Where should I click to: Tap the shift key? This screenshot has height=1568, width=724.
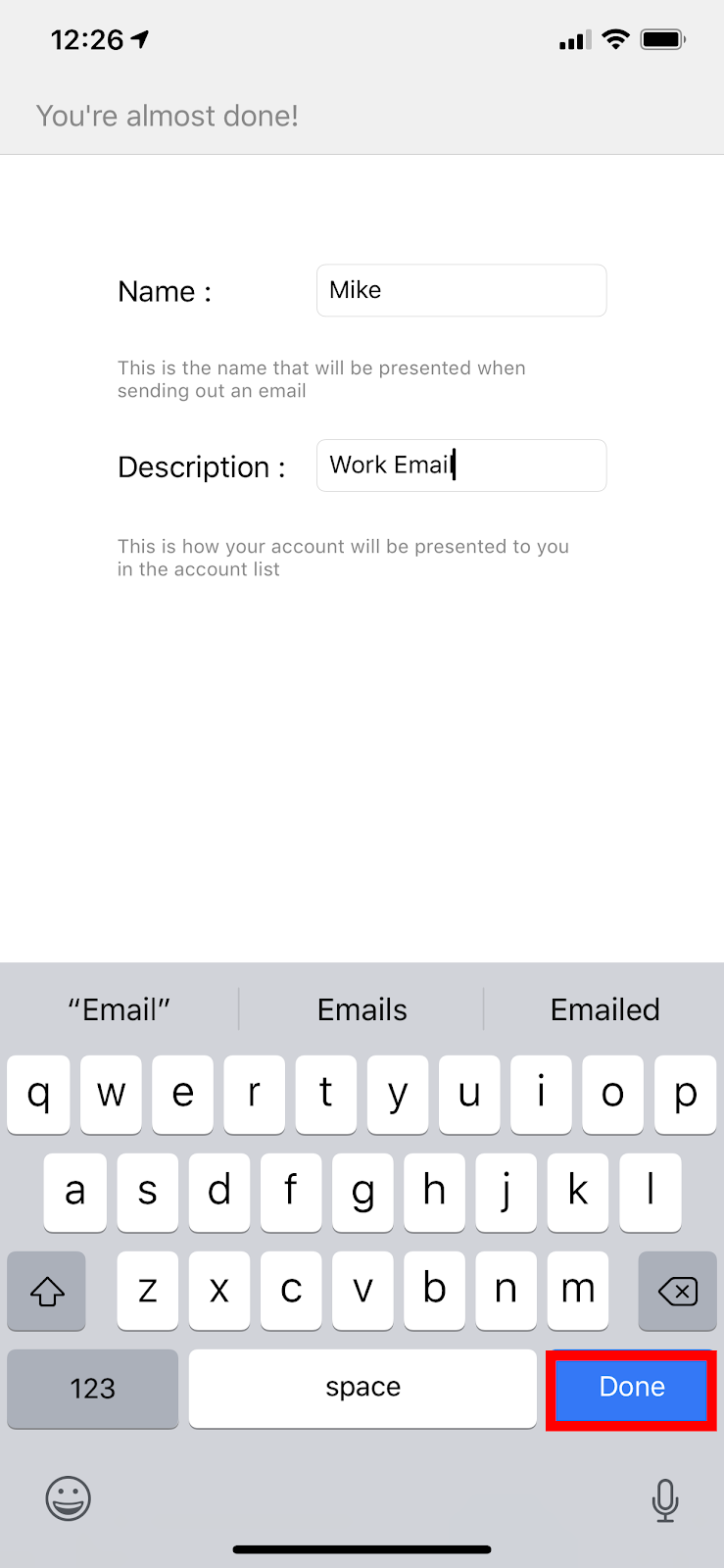point(47,1291)
